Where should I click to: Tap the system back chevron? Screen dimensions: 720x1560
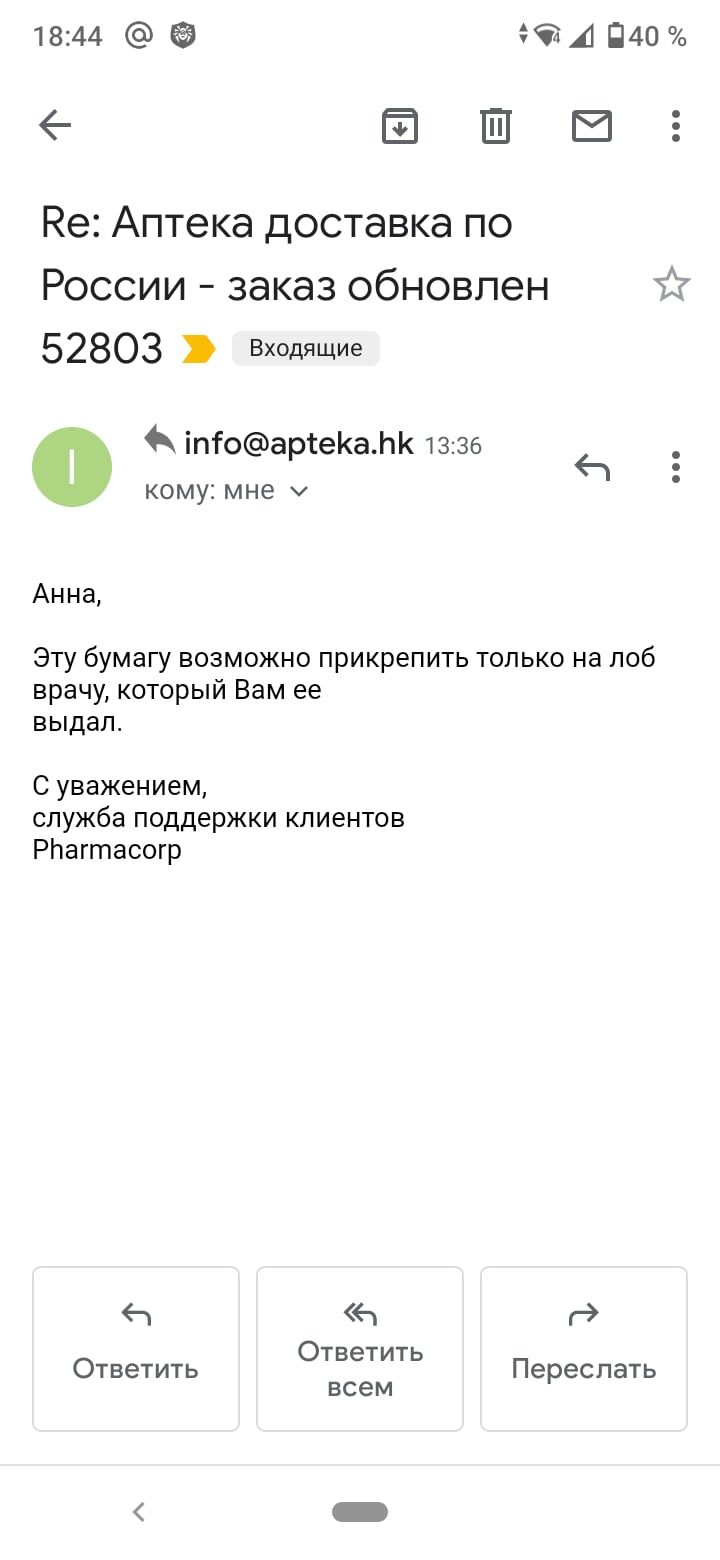point(139,1512)
